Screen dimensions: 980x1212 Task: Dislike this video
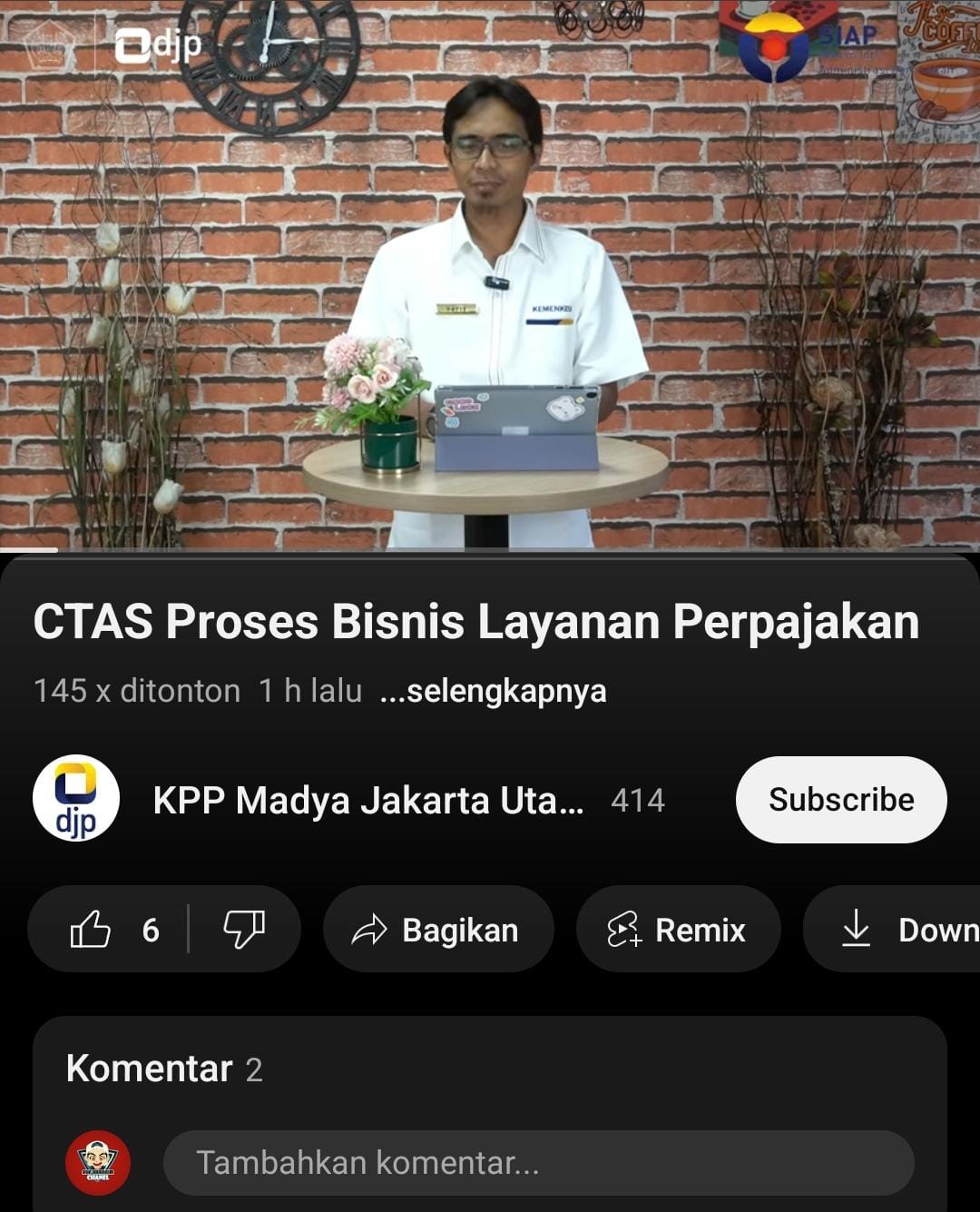[x=243, y=930]
